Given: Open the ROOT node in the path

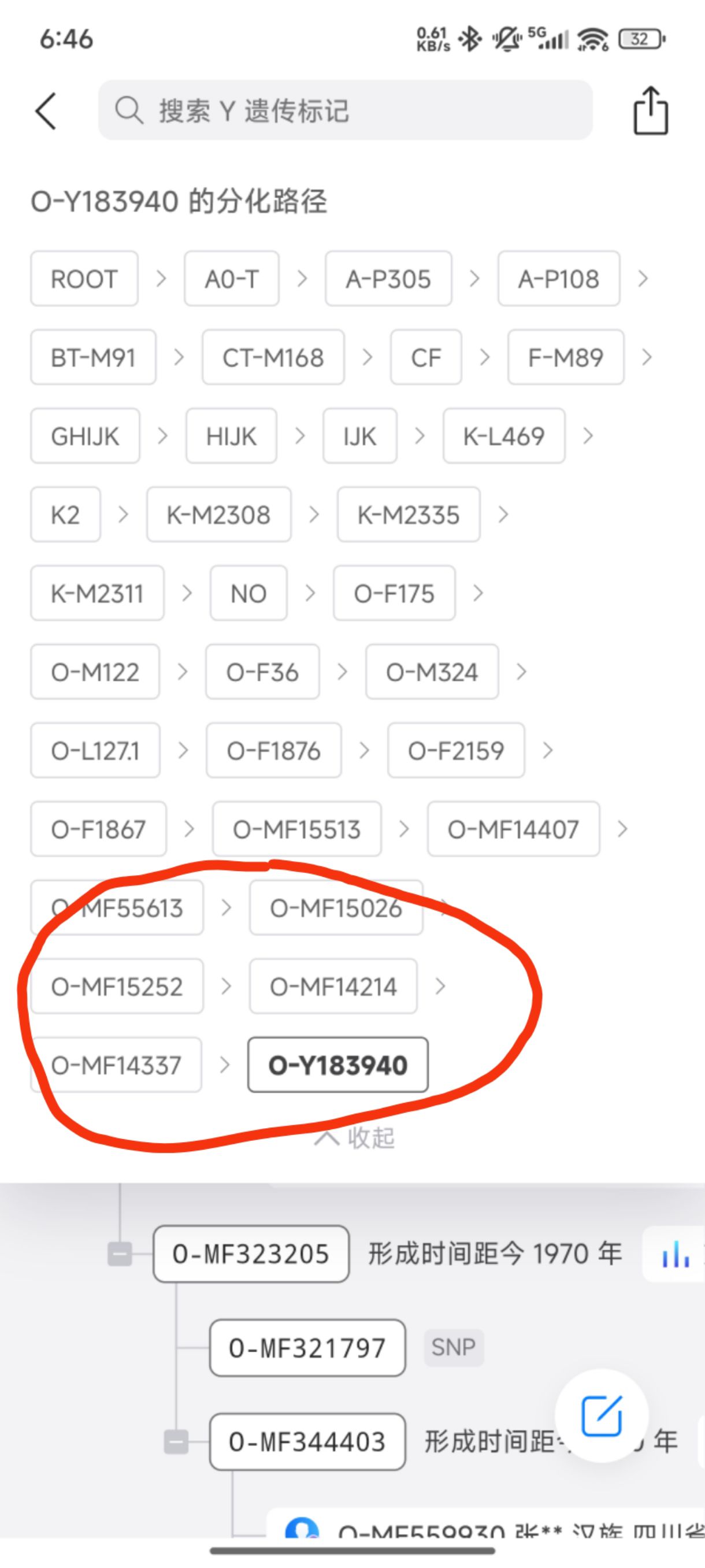Looking at the screenshot, I should (x=84, y=279).
